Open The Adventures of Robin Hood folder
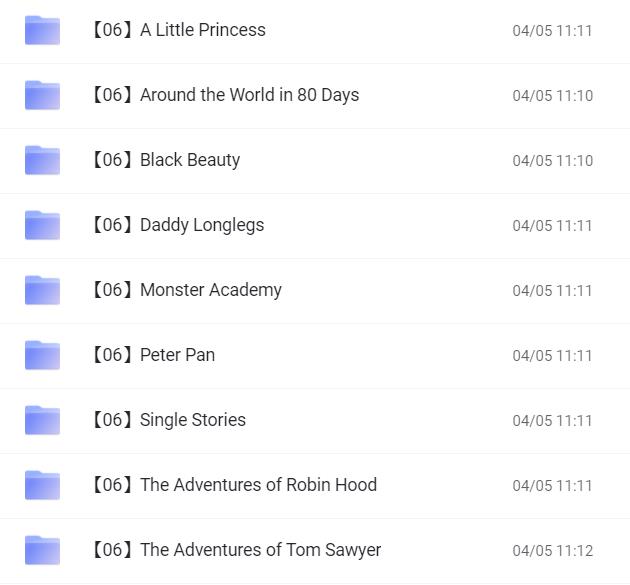The width and height of the screenshot is (630, 585). pyautogui.click(x=235, y=485)
